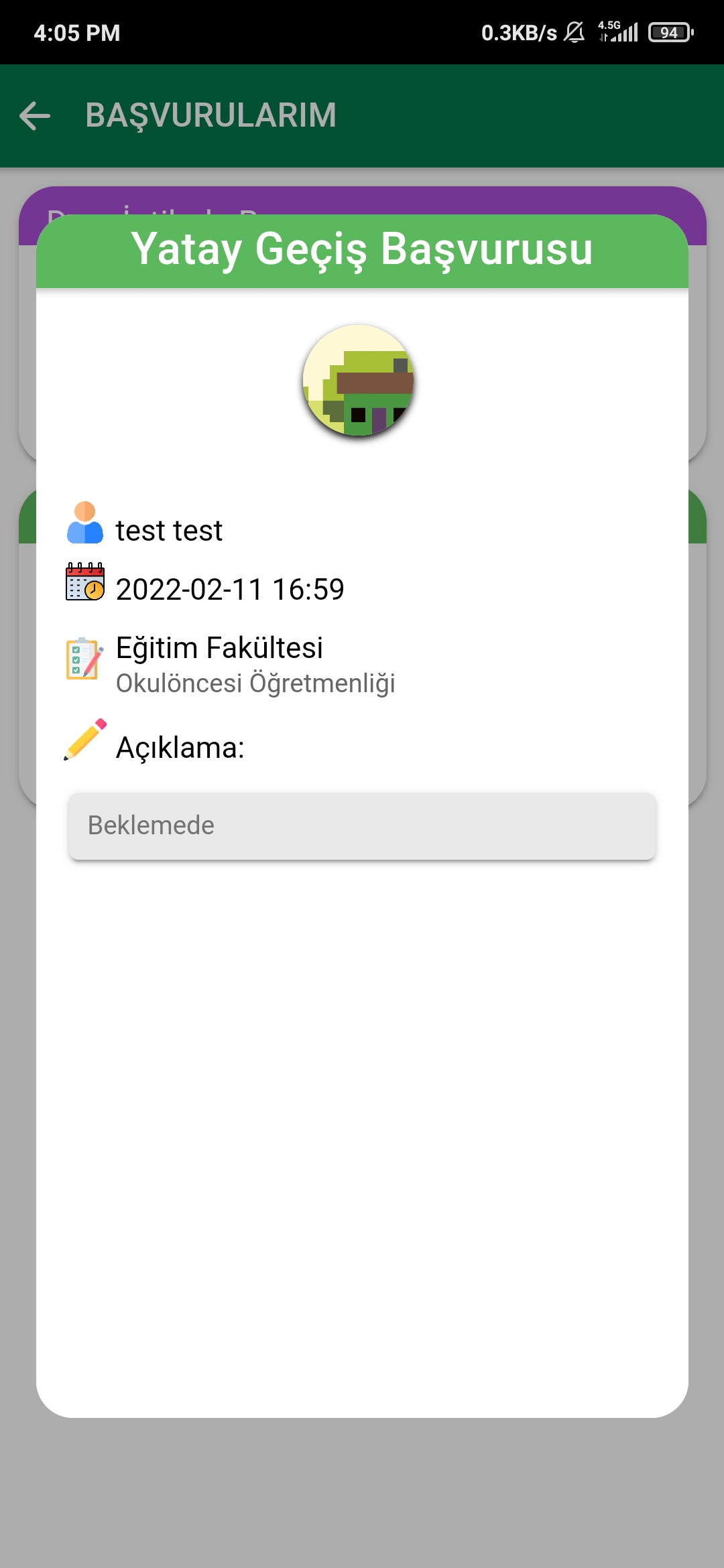Image resolution: width=724 pixels, height=1568 pixels.
Task: Open the BAŞVURULARIM screen title
Action: 211,116
